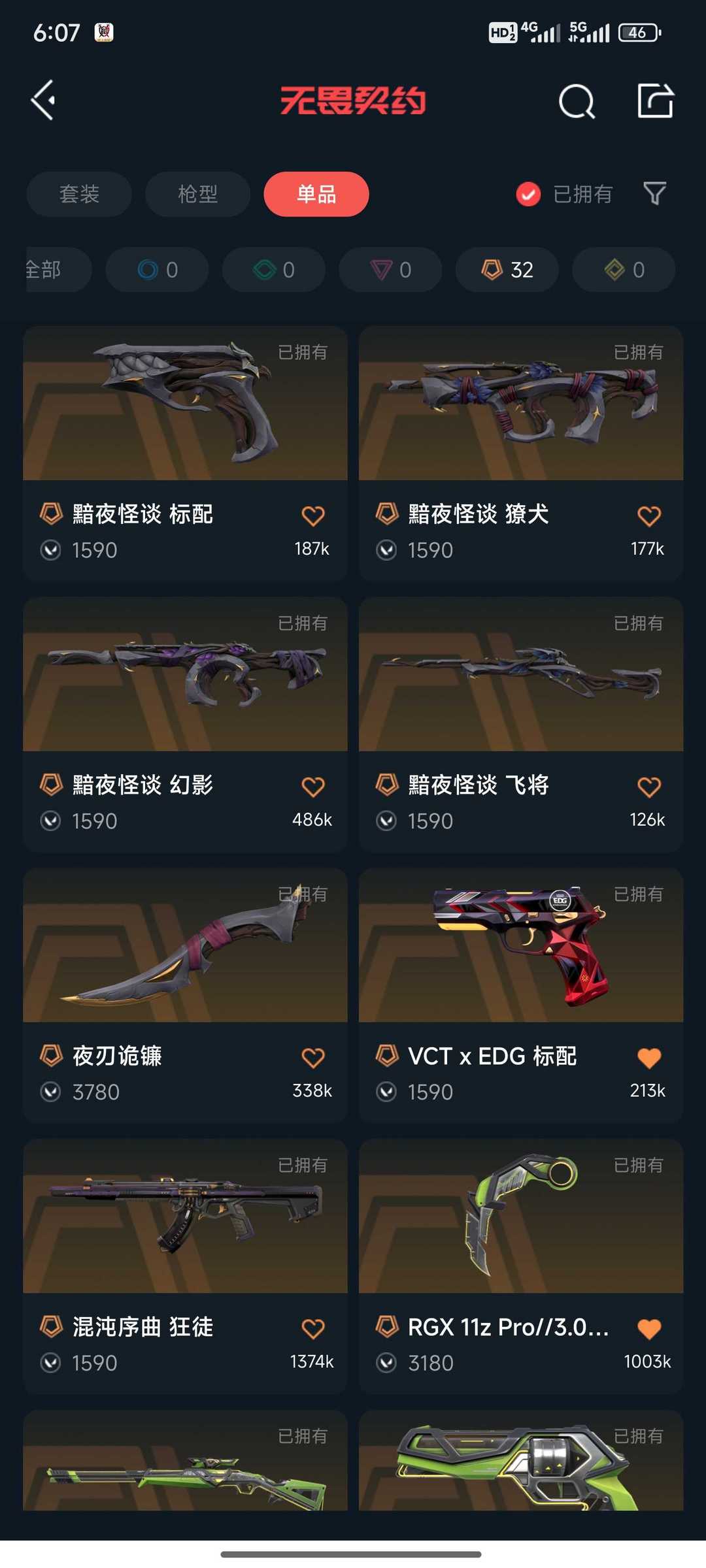Select the 全部 chip
The width and height of the screenshot is (706, 1568).
point(58,269)
